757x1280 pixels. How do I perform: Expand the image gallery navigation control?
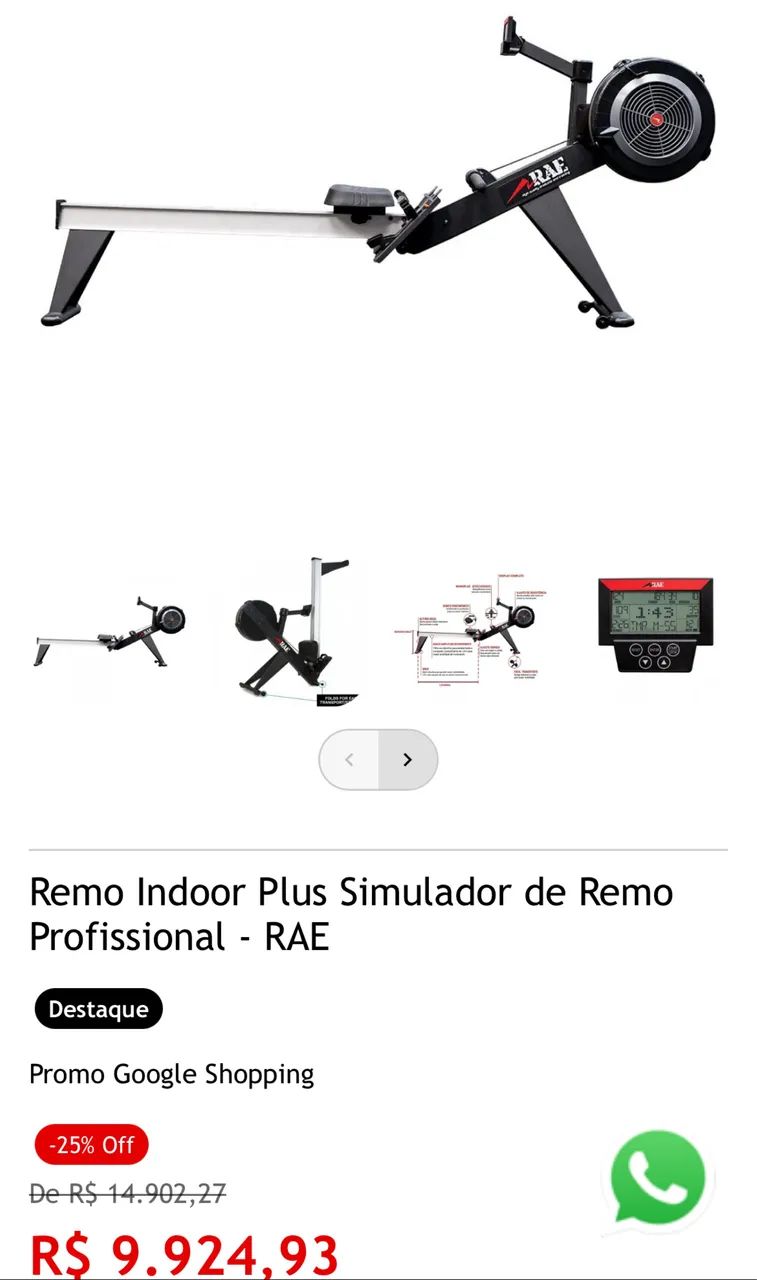click(x=378, y=760)
